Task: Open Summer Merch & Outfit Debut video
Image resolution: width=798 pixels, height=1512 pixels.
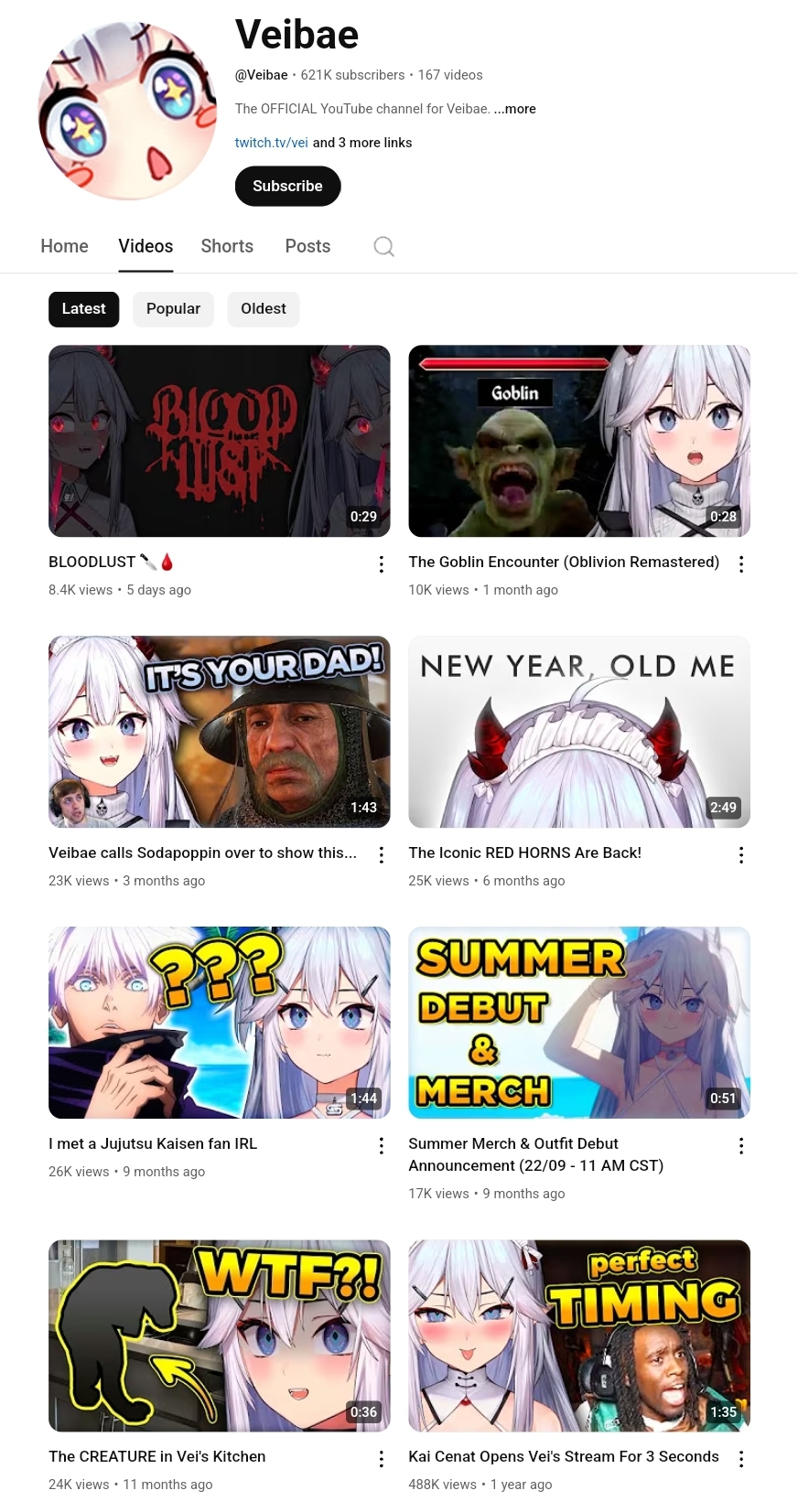Action: click(x=579, y=1023)
